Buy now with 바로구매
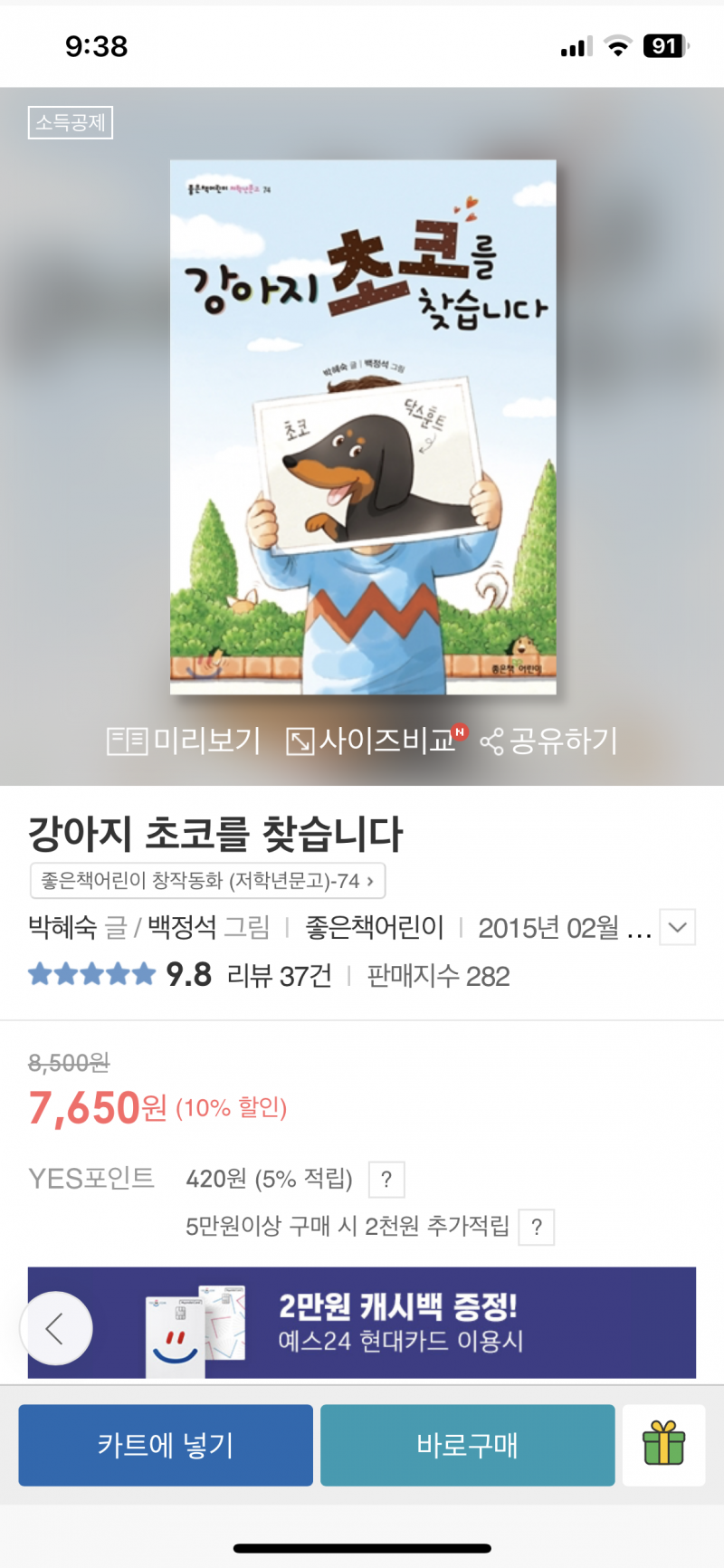 point(467,1445)
